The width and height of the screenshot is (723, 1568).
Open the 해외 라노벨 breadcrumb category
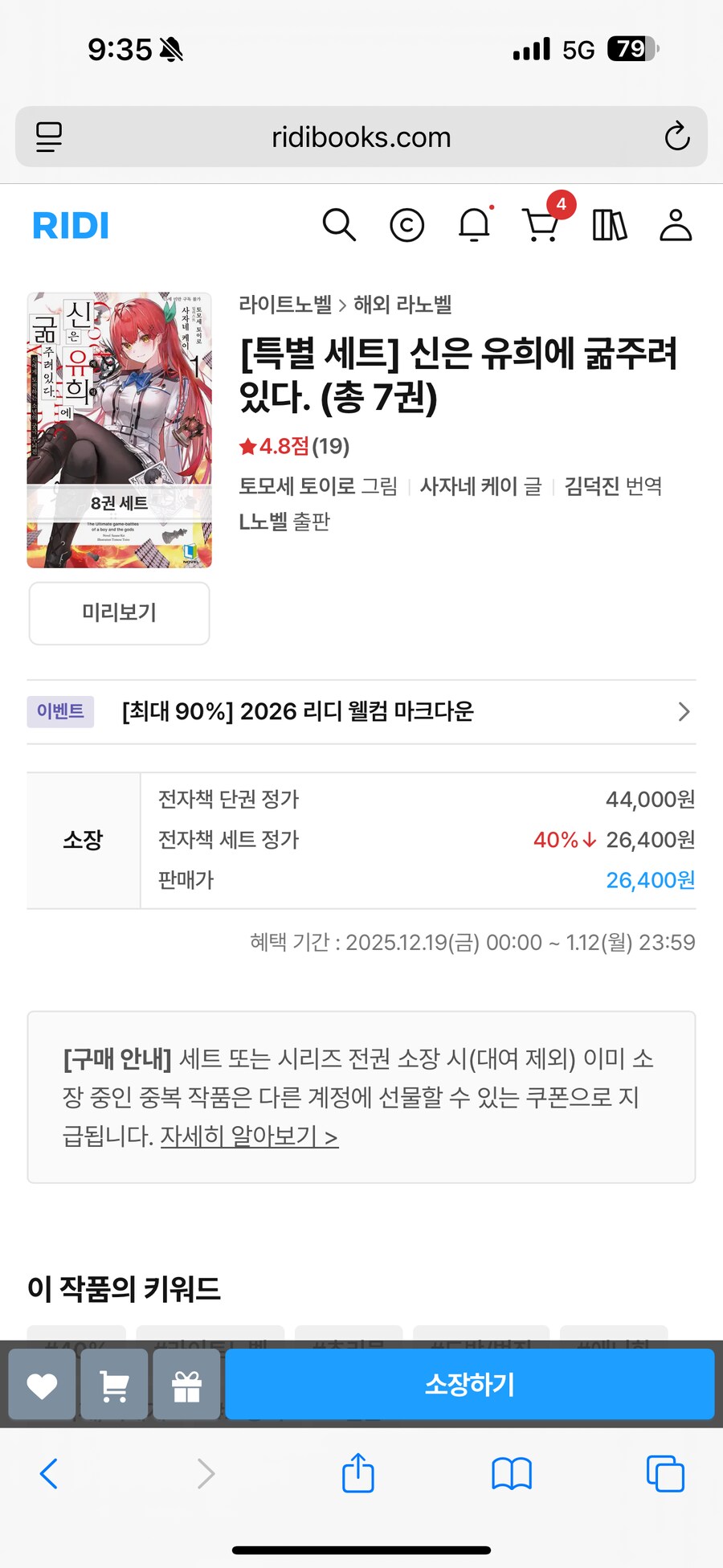click(x=404, y=305)
